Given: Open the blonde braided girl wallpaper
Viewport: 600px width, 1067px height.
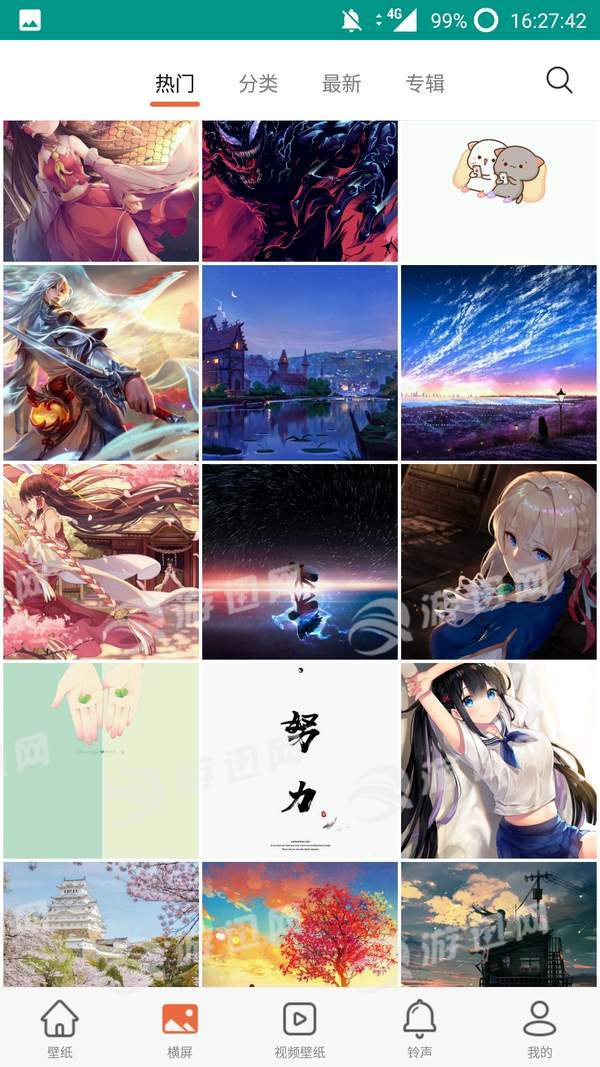Looking at the screenshot, I should tap(499, 561).
